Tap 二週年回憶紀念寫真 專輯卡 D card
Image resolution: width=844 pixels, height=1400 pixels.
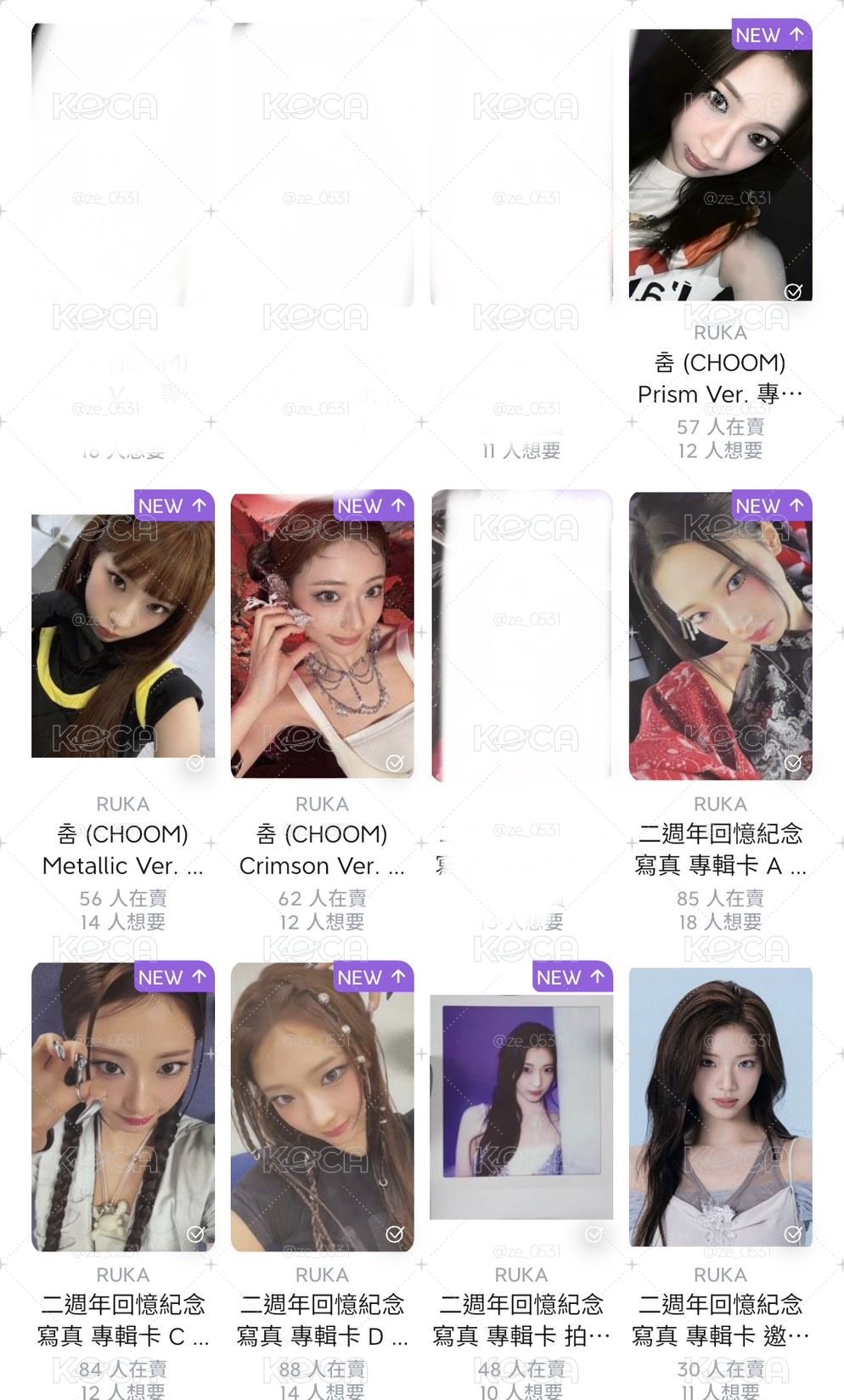point(322,1107)
